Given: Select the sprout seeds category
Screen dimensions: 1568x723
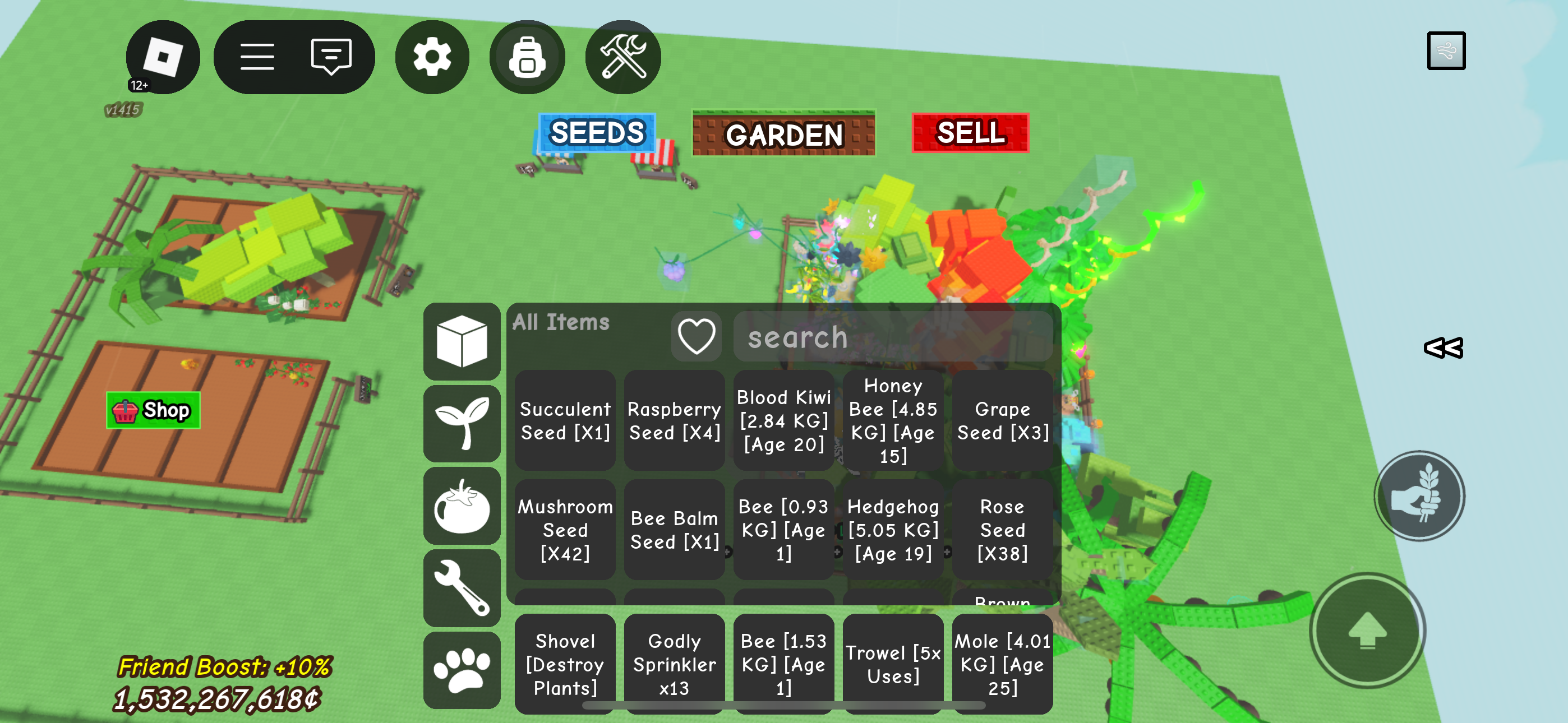Looking at the screenshot, I should point(462,423).
